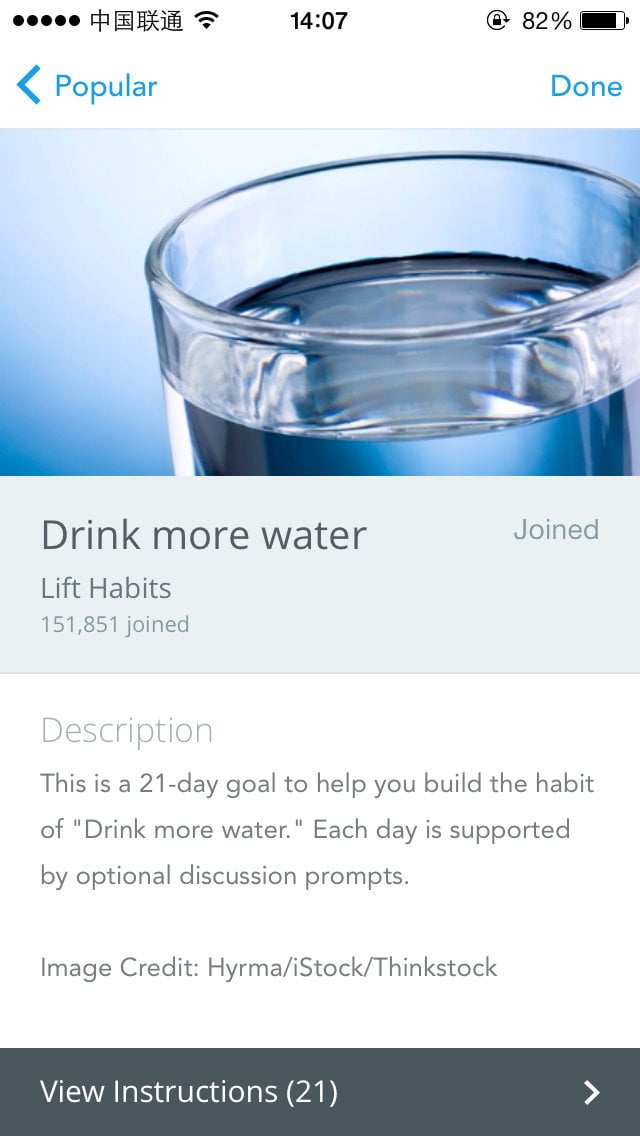640x1136 pixels.
Task: Tap Done in the top bar
Action: [x=586, y=87]
